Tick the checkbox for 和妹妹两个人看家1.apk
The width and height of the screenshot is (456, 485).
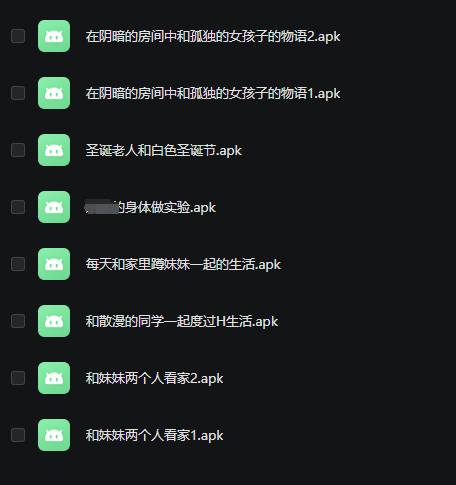18,435
